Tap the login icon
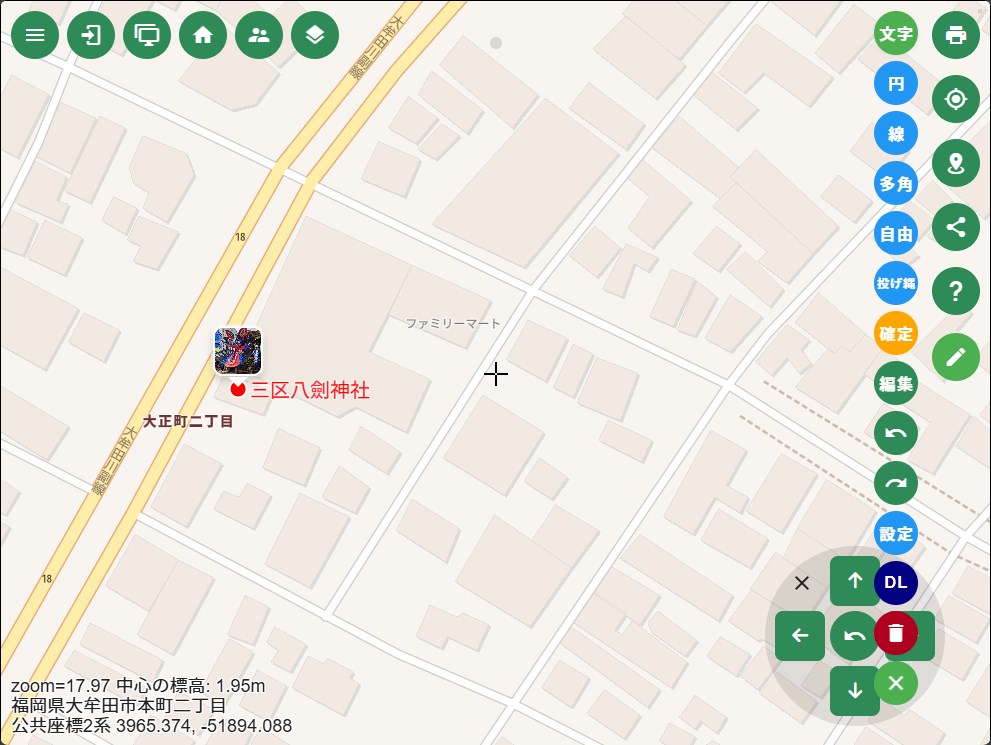 click(x=91, y=35)
